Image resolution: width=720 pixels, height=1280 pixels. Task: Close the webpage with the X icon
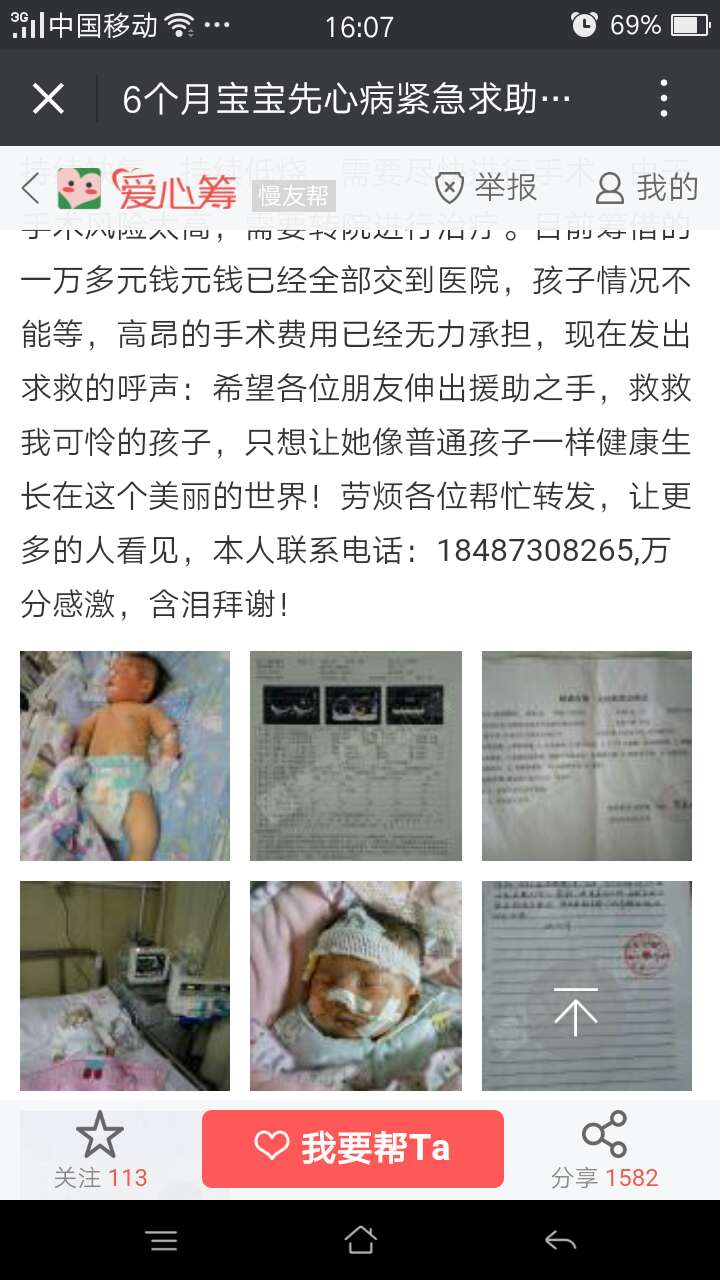[48, 99]
